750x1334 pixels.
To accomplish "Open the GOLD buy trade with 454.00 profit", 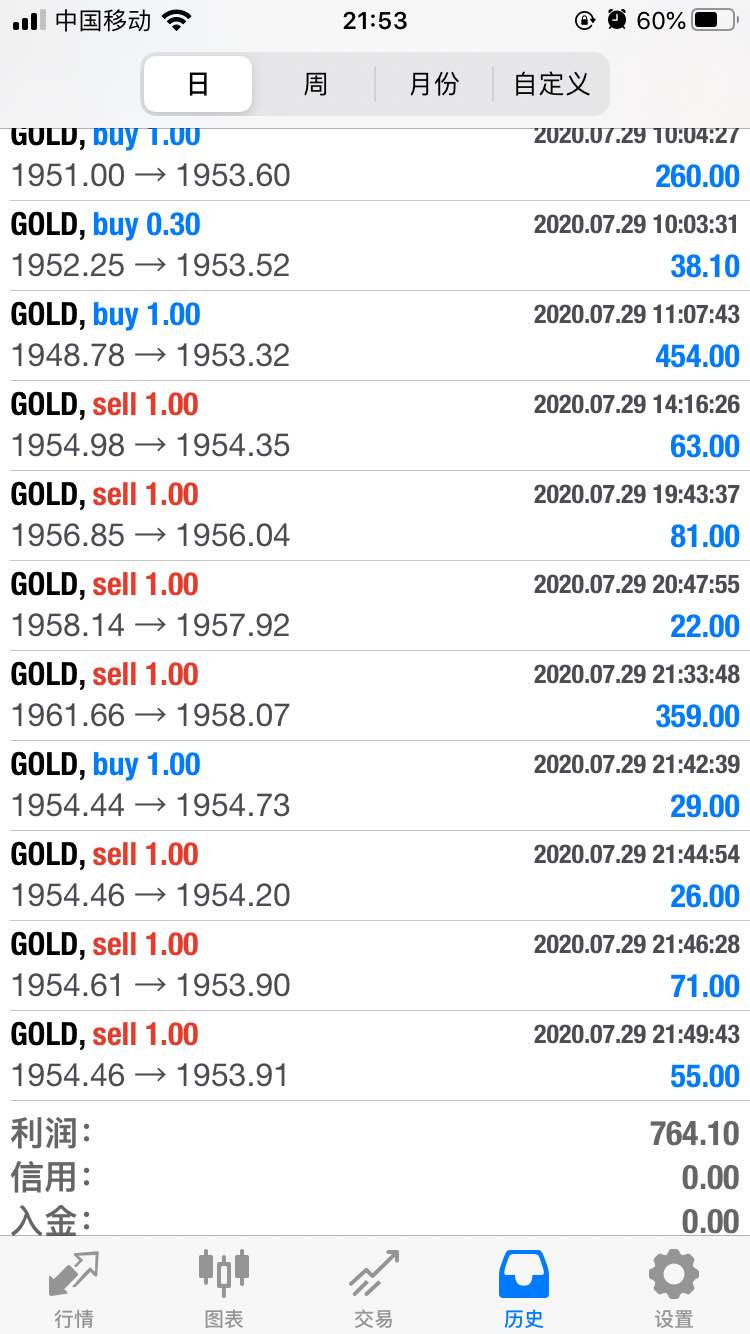I will (x=375, y=335).
